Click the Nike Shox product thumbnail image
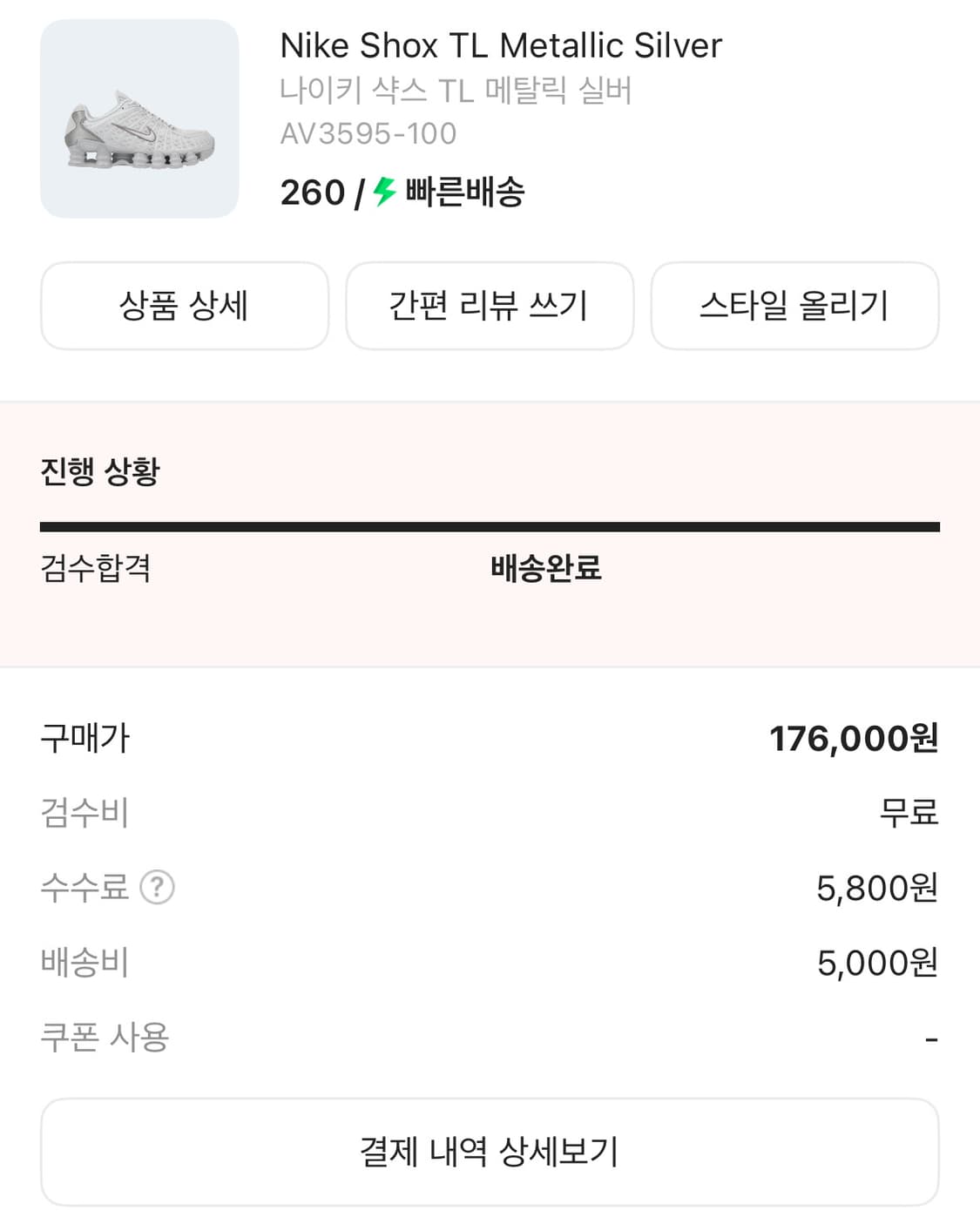 tap(139, 118)
